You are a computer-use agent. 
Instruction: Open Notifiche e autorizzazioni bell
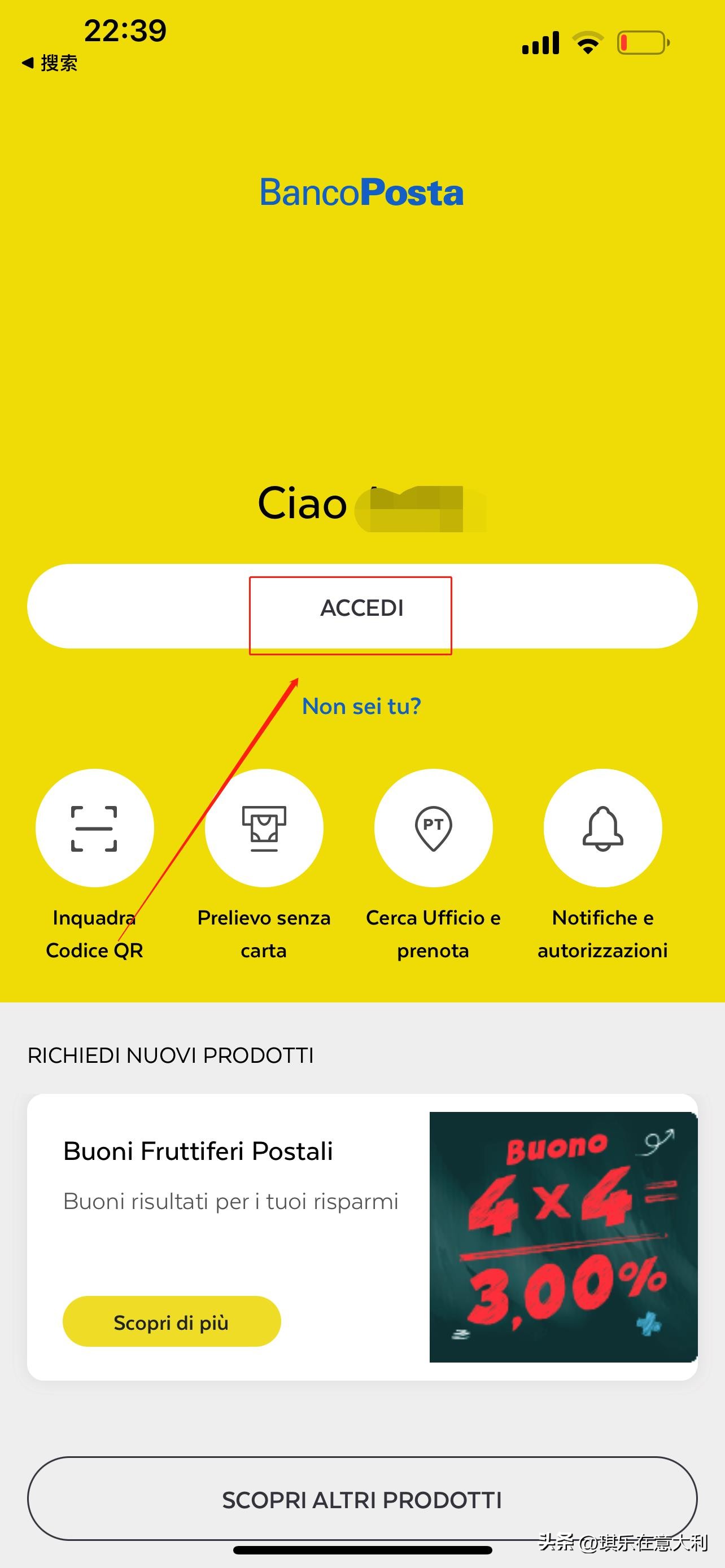[x=602, y=828]
